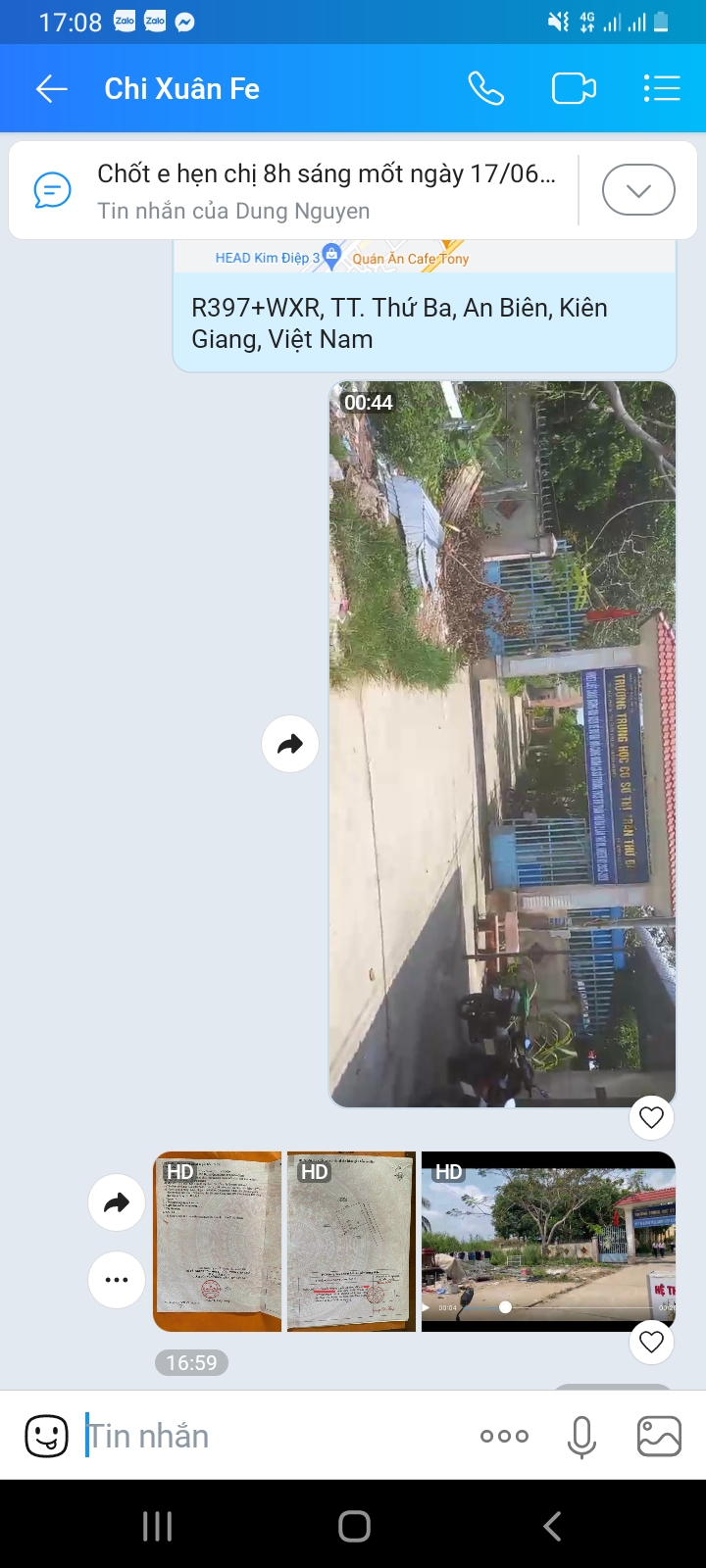The image size is (706, 1568).
Task: Open more options for the photo album
Action: (117, 1280)
